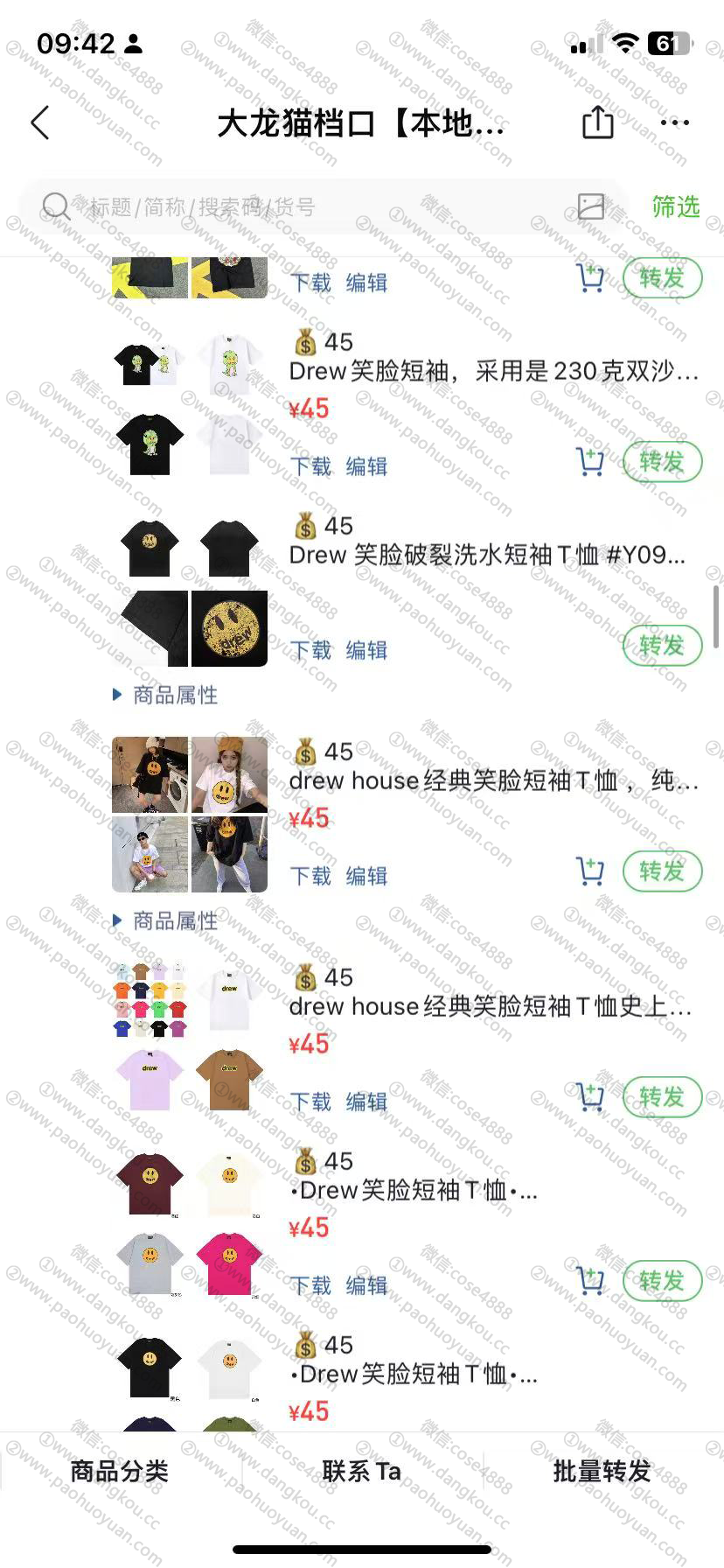Start 批量转发 batch forwarding
The image size is (724, 1568).
(602, 1471)
